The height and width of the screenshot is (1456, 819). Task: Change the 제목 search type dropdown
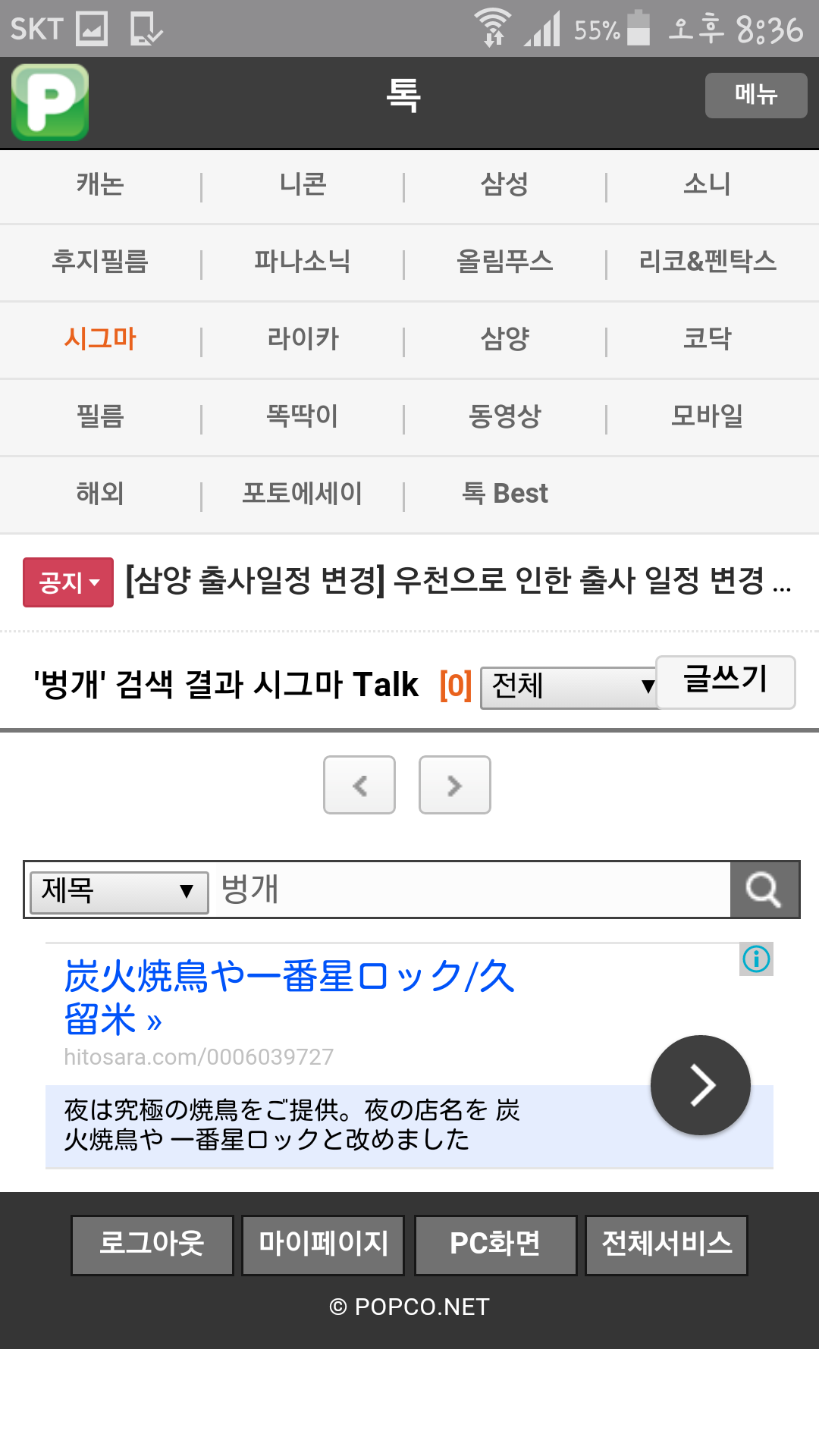[x=118, y=891]
